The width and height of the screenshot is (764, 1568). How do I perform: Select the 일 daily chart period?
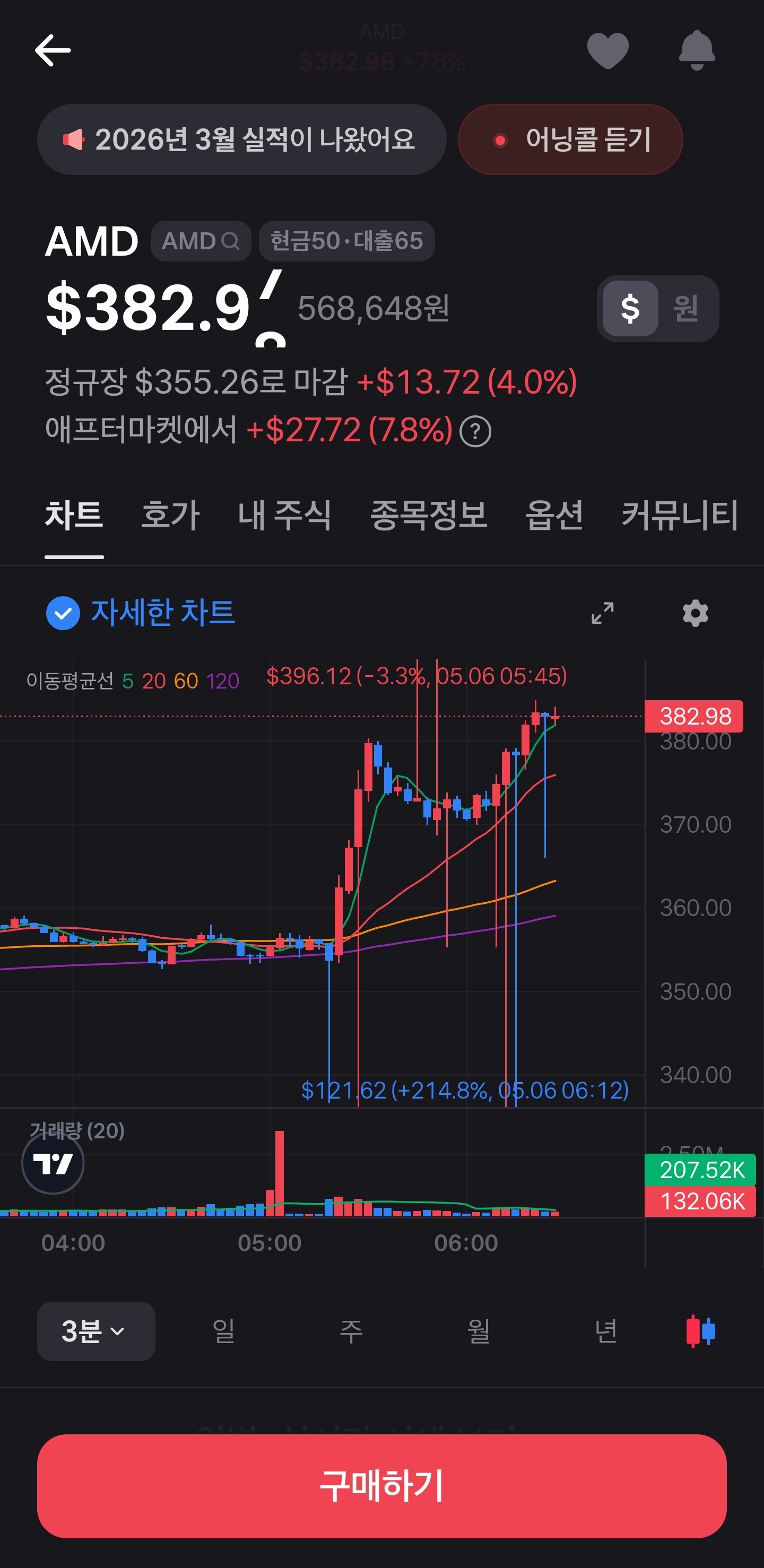[223, 1331]
